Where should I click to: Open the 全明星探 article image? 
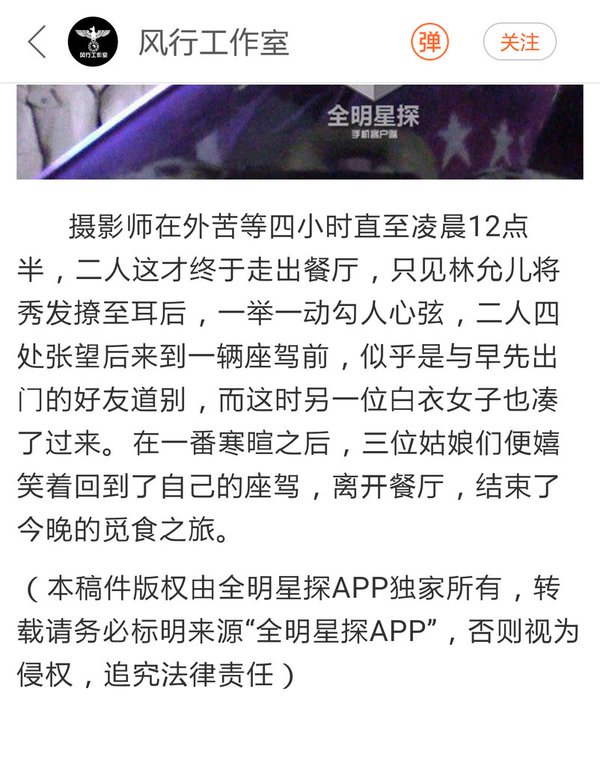point(299,131)
